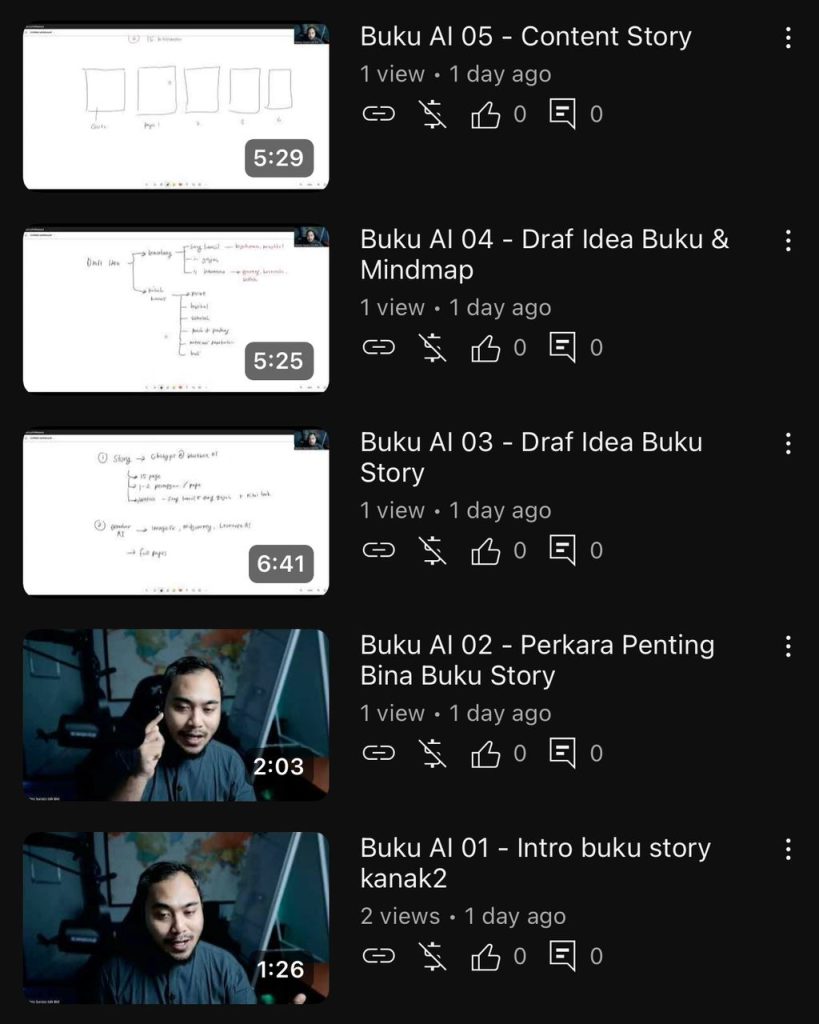Viewport: 819px width, 1024px height.
Task: Open overflow menu for Buku AI 03
Action: [x=788, y=444]
